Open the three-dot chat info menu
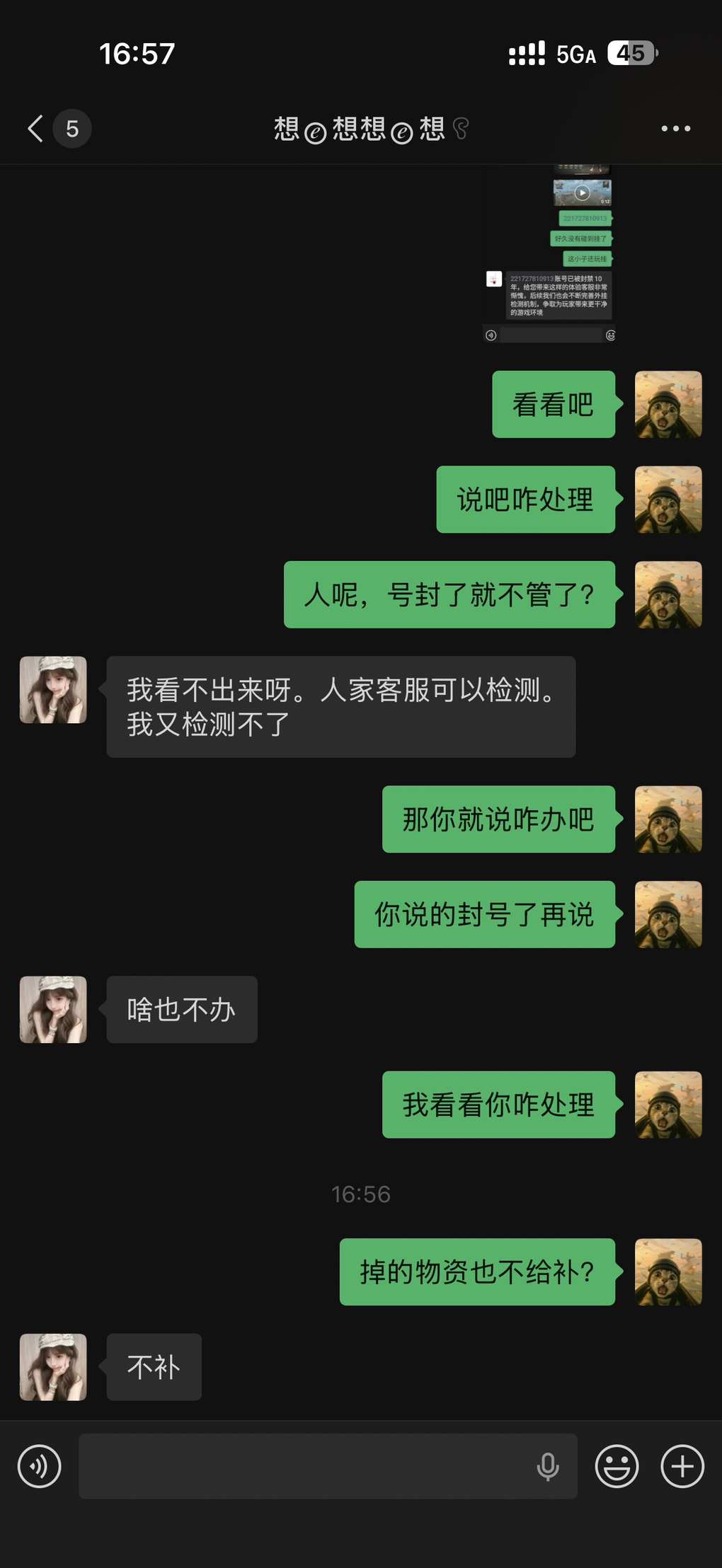The image size is (722, 1568). [x=675, y=129]
